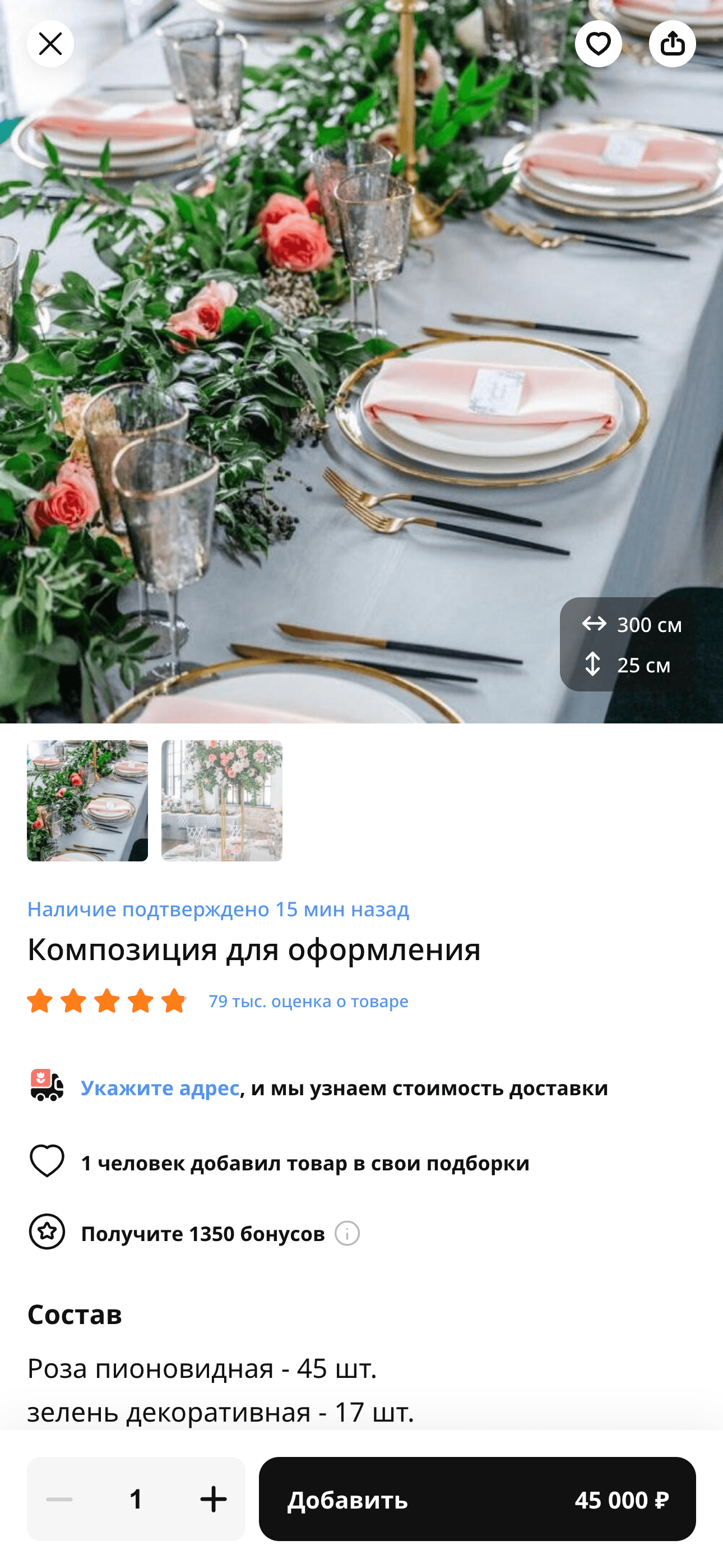View the second tall arrangement thumbnail

(x=221, y=800)
